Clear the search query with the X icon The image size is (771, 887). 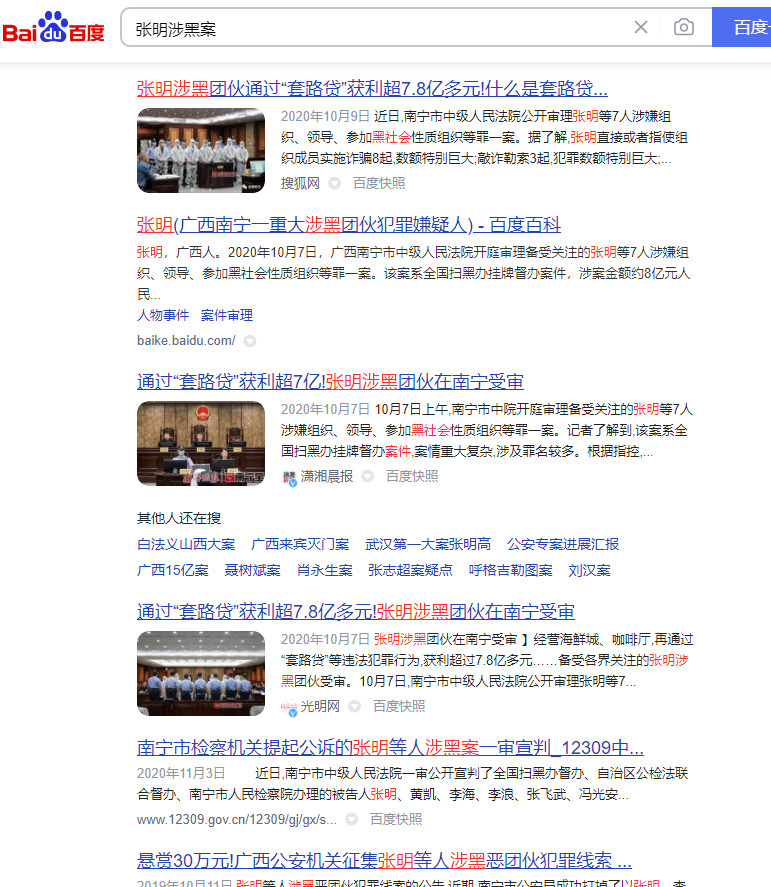click(641, 28)
